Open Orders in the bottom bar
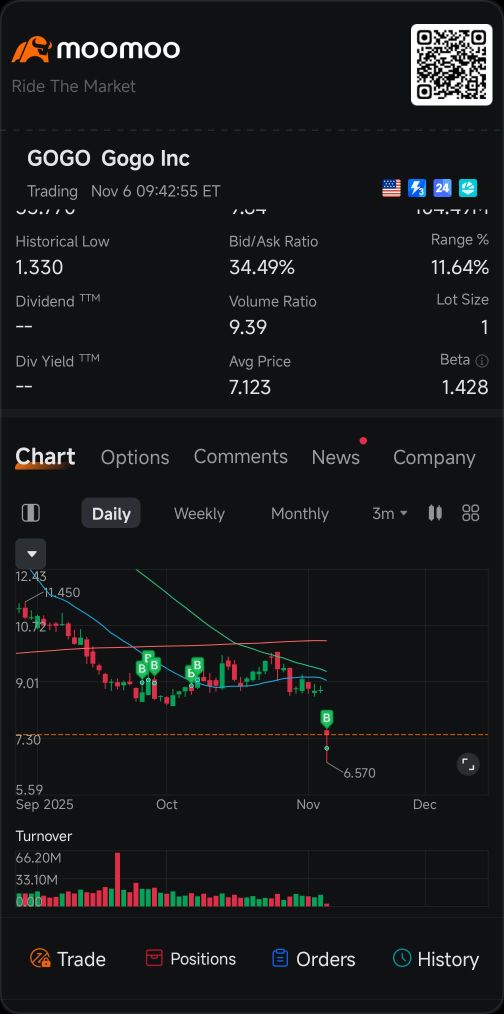The image size is (504, 1014). pyautogui.click(x=314, y=959)
